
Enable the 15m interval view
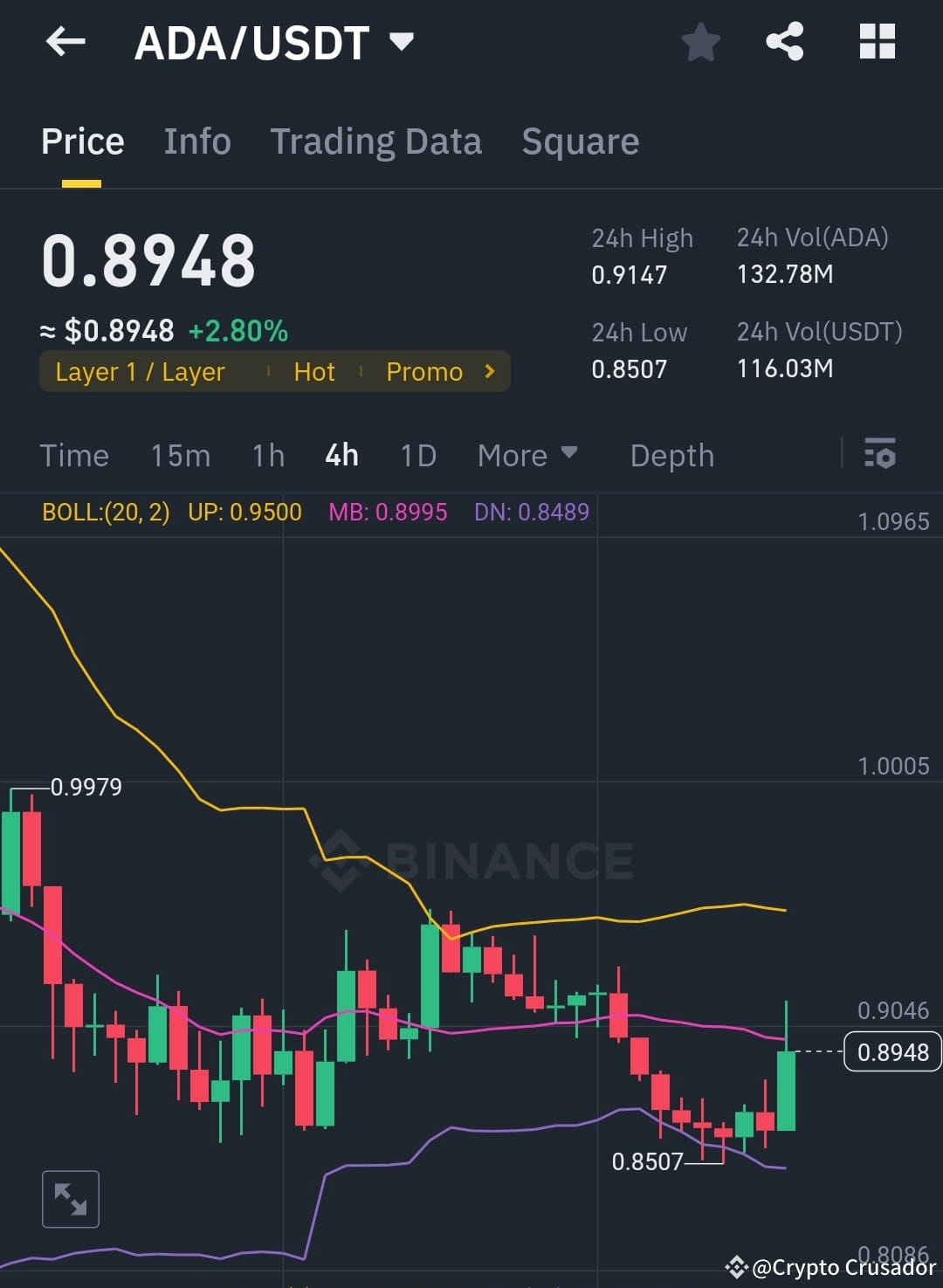pos(180,455)
